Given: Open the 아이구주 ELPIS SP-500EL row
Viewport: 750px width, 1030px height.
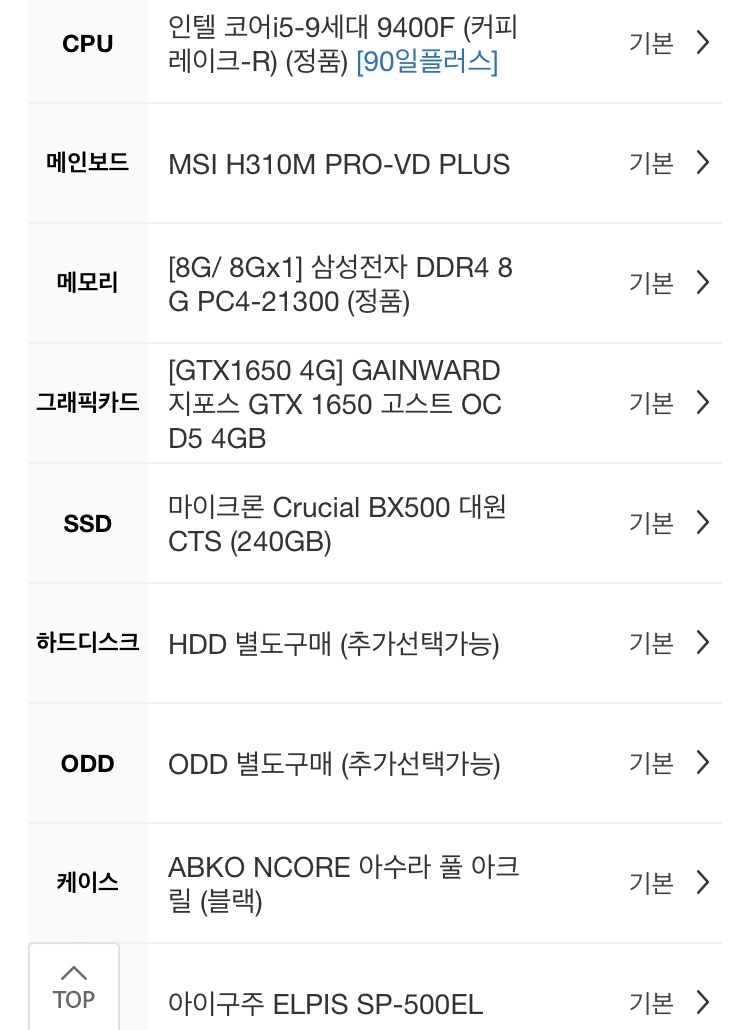Looking at the screenshot, I should (420, 987).
